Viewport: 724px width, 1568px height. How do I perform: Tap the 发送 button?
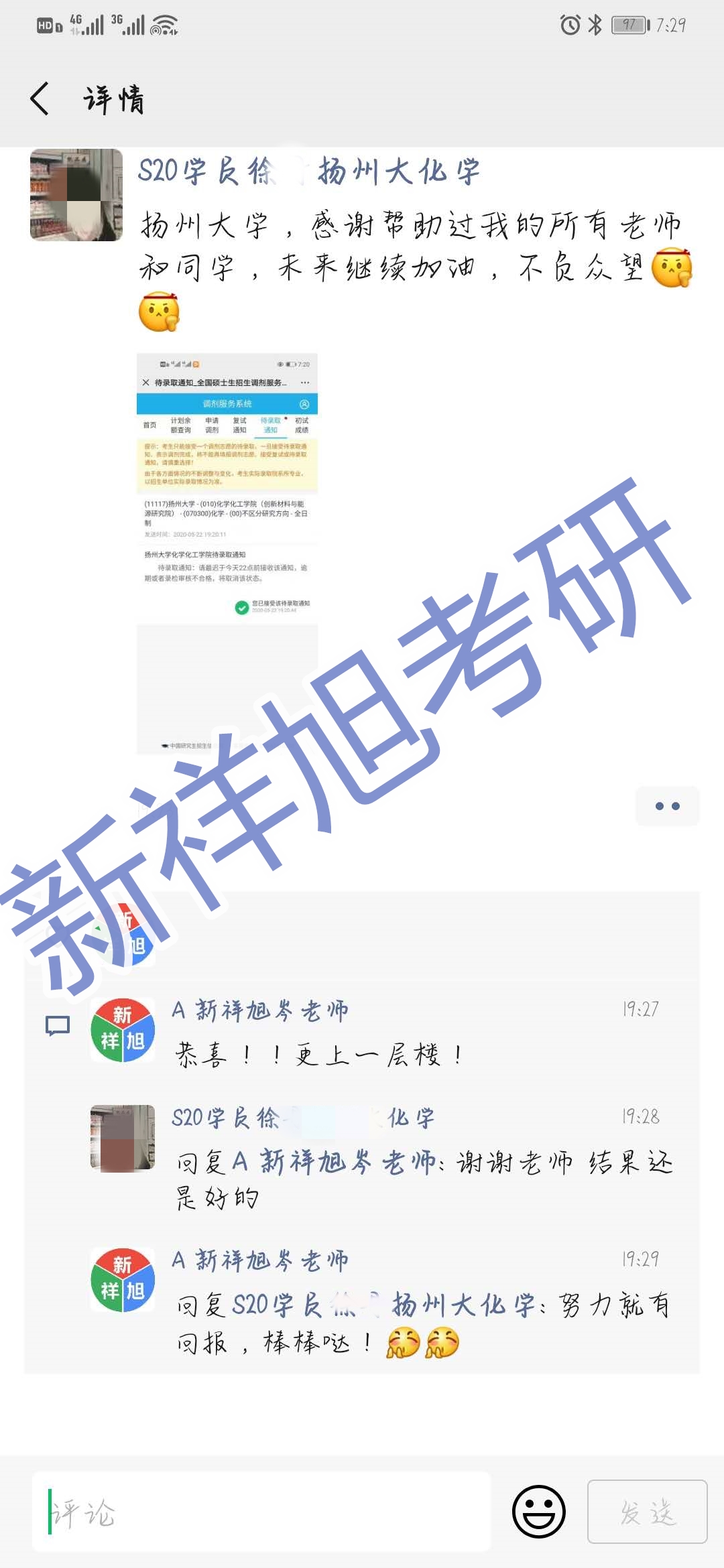tap(647, 1512)
